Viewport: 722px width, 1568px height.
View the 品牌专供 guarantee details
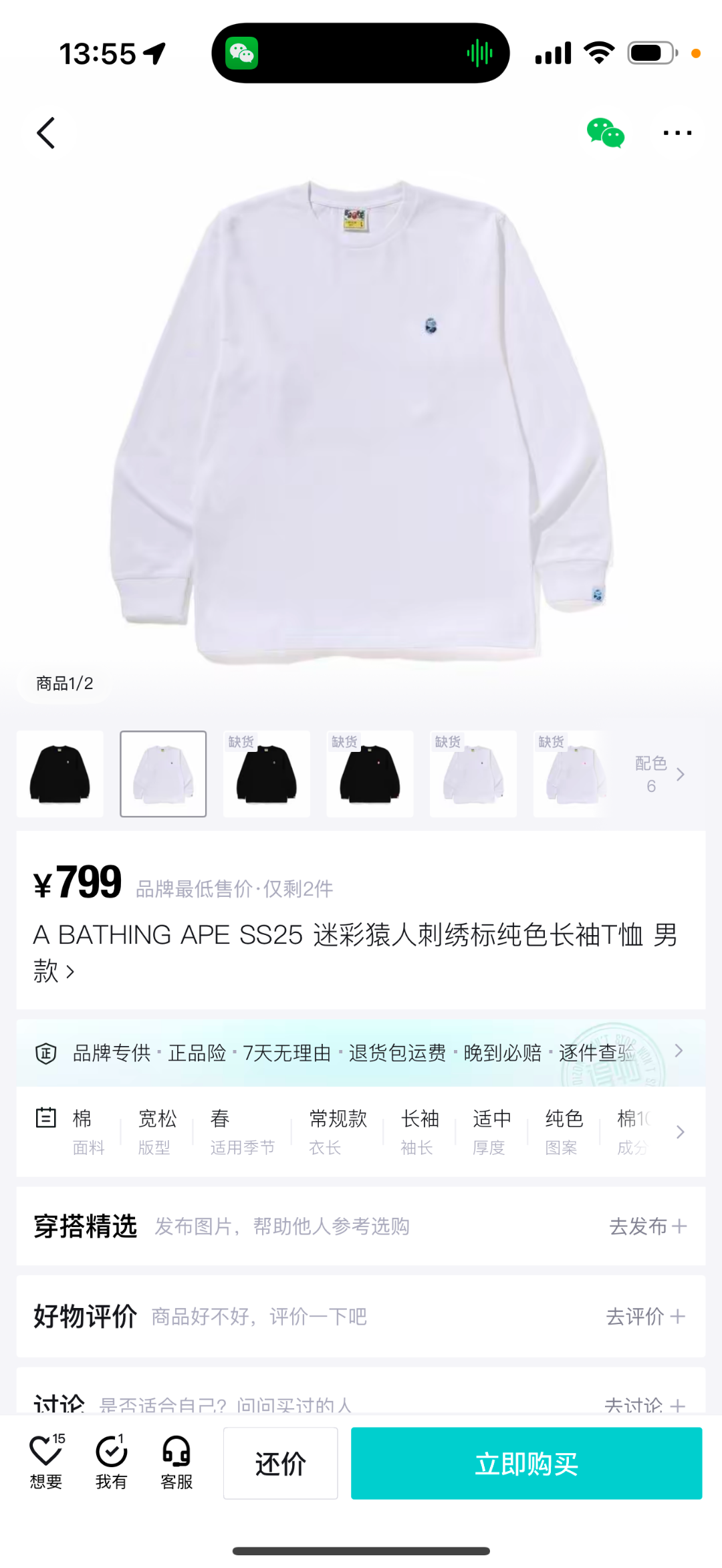pos(361,1053)
